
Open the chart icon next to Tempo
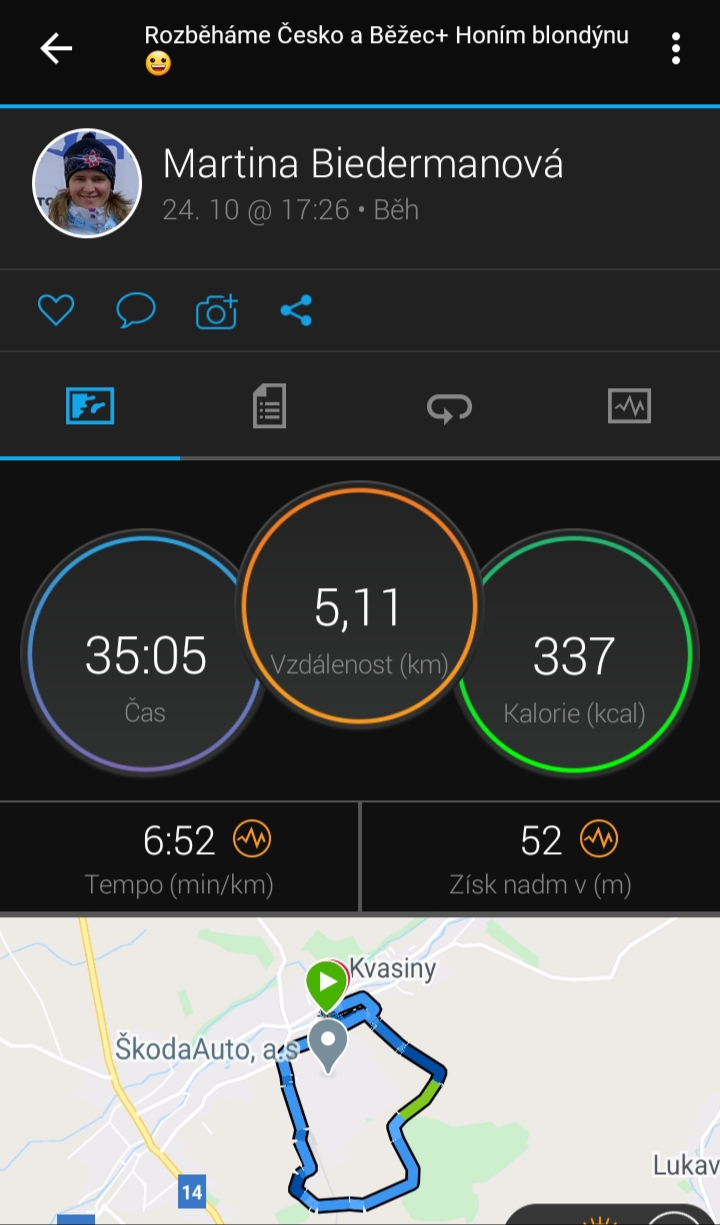[x=252, y=840]
